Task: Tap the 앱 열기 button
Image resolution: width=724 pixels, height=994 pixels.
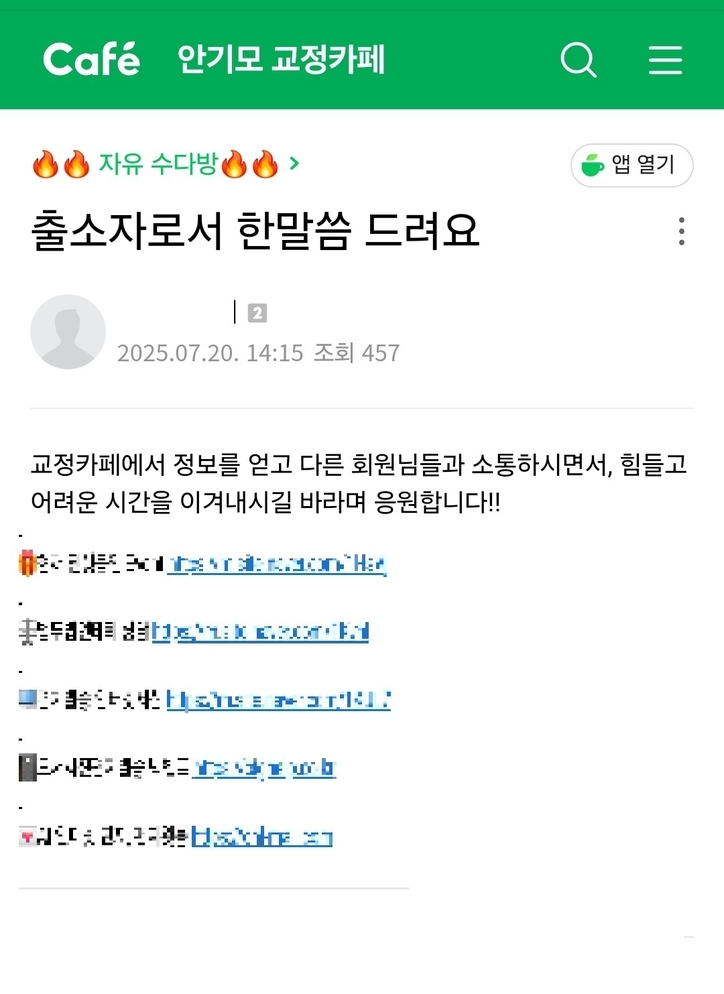Action: pyautogui.click(x=631, y=165)
